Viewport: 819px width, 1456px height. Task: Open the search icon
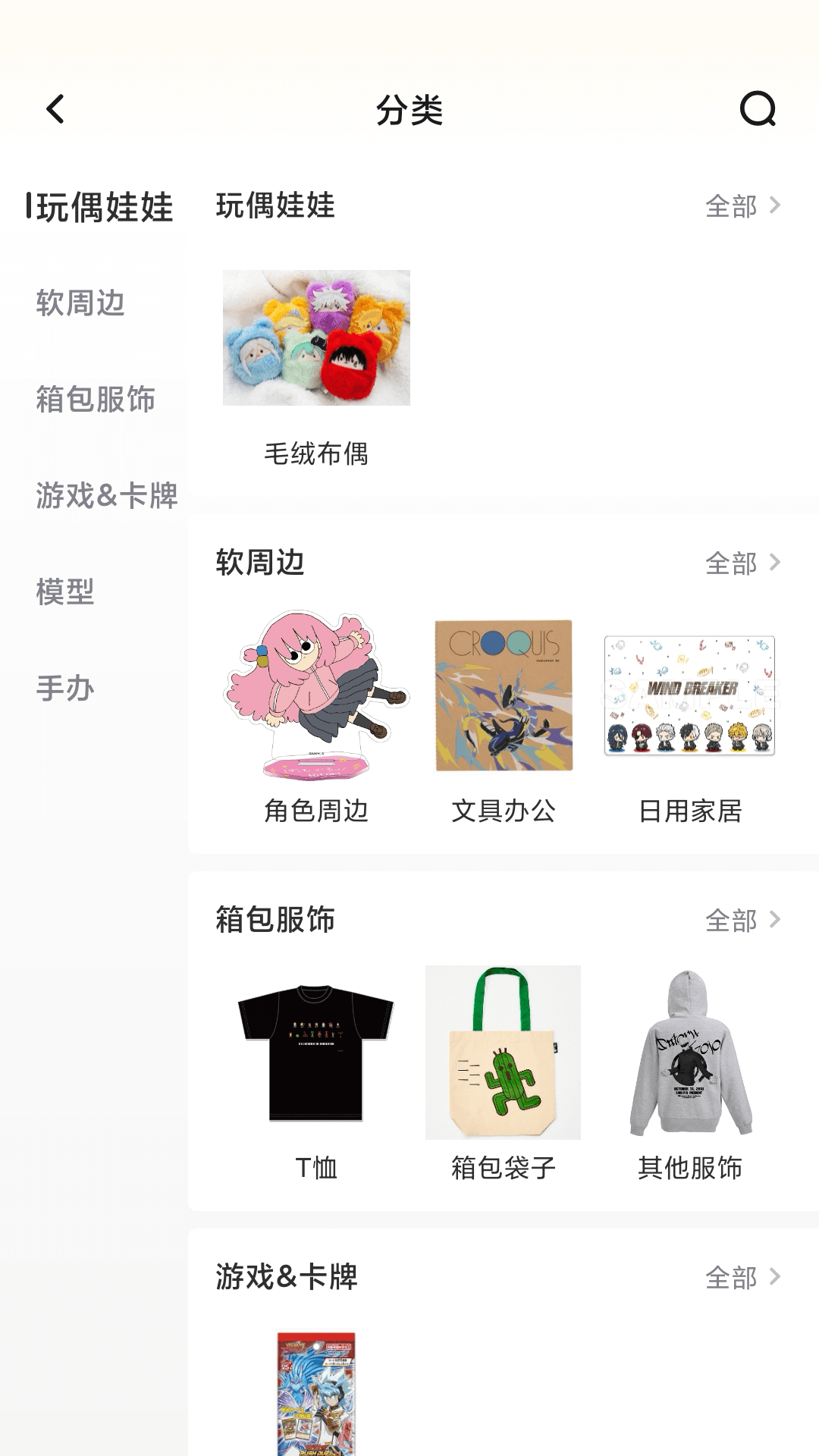tap(758, 109)
